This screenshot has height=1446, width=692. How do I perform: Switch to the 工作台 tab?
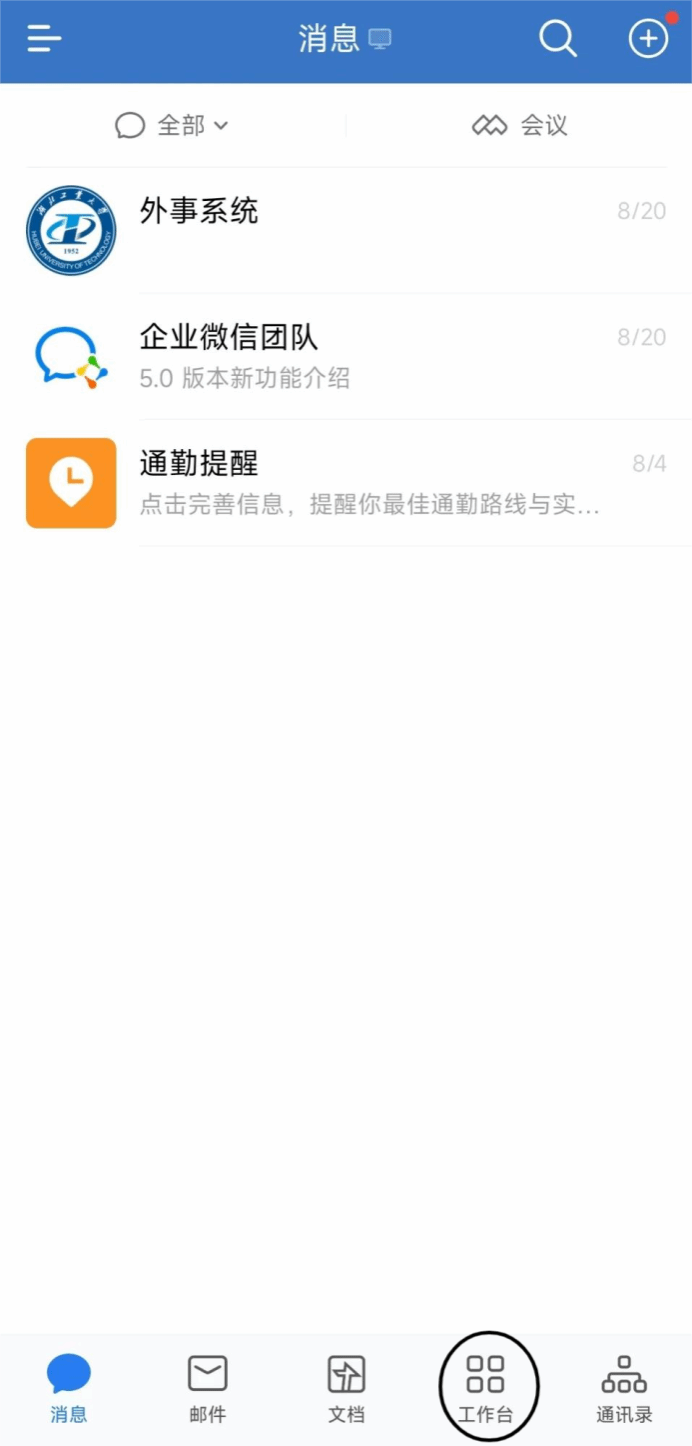(x=486, y=1388)
